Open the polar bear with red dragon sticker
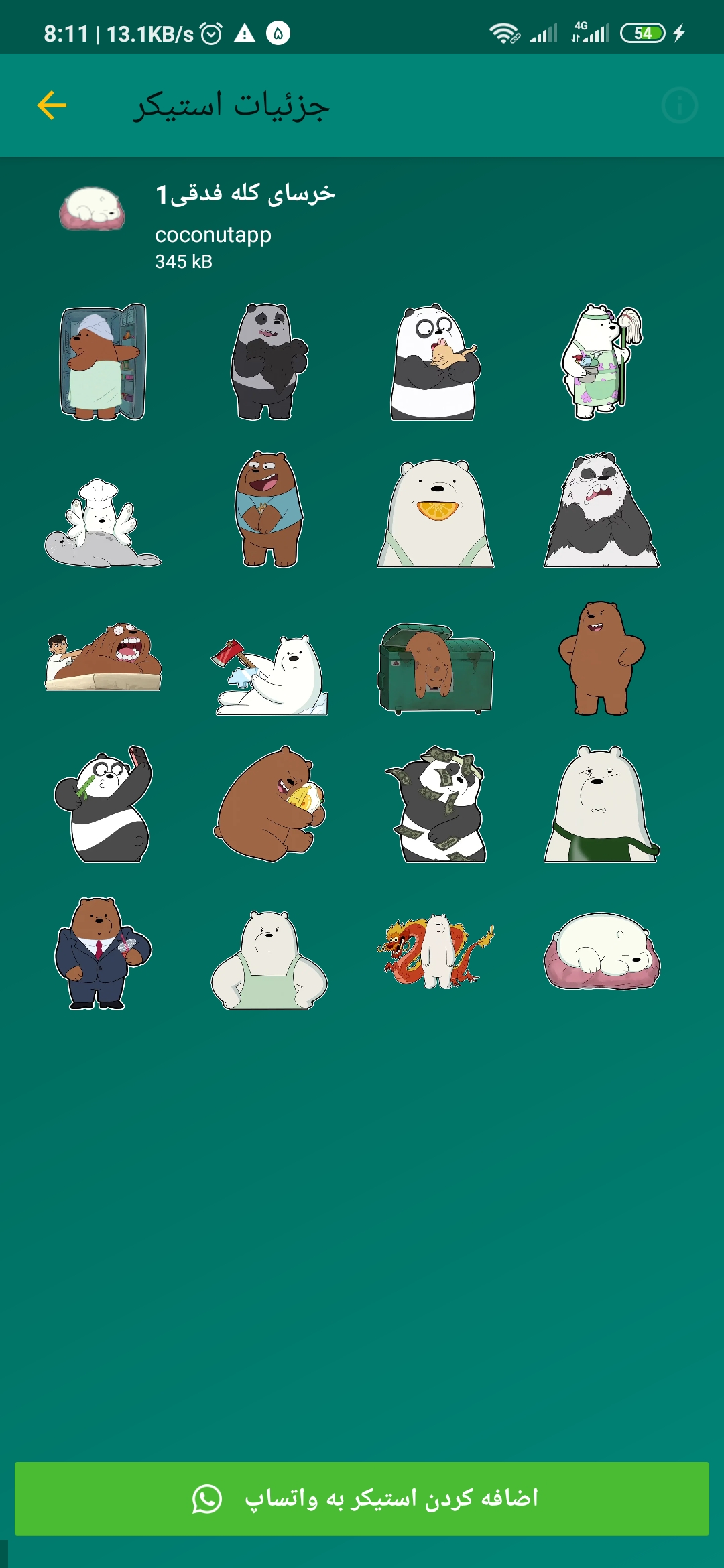This screenshot has width=724, height=1568. tap(436, 952)
